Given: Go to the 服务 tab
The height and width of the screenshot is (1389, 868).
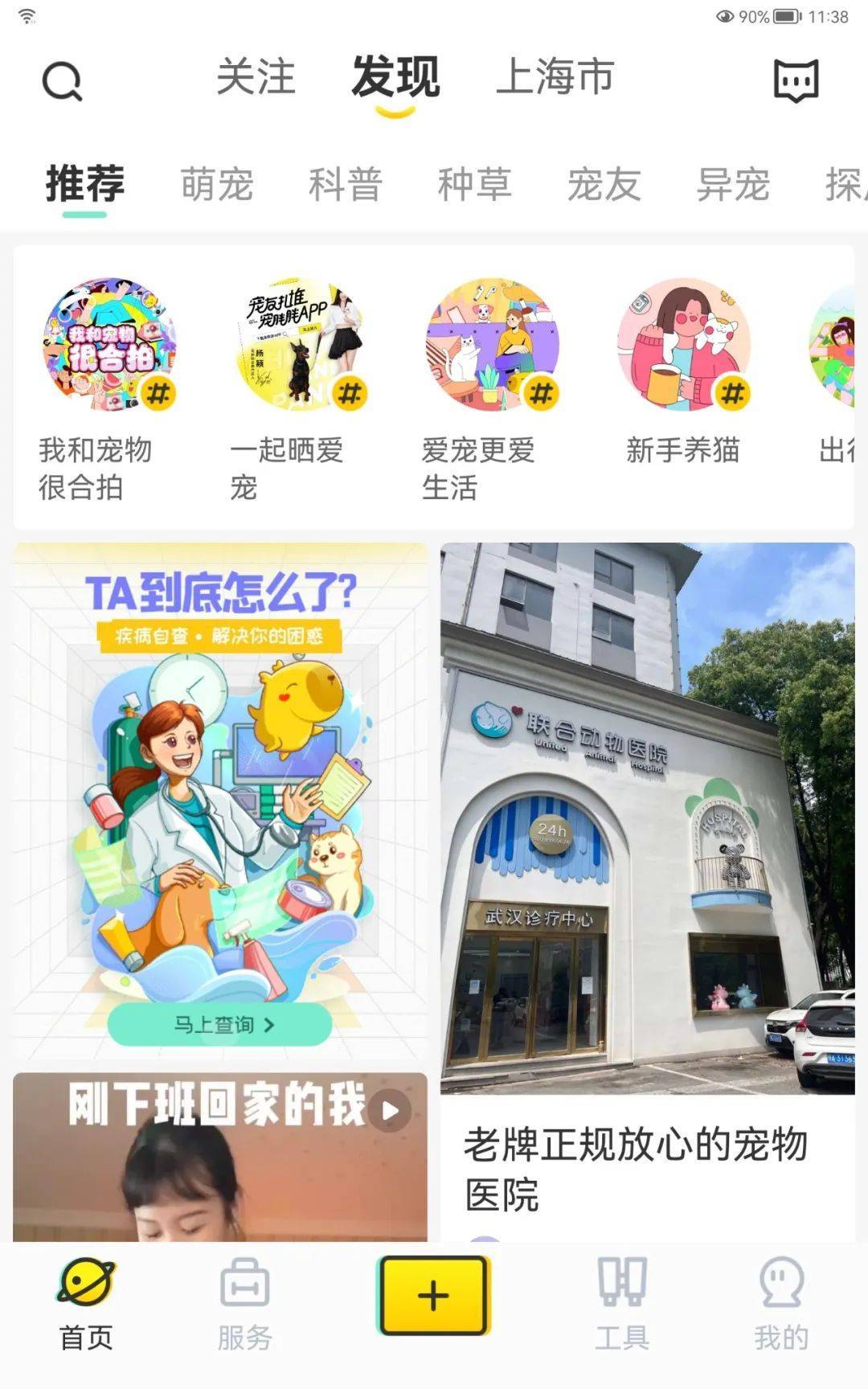Looking at the screenshot, I should coord(244,1304).
